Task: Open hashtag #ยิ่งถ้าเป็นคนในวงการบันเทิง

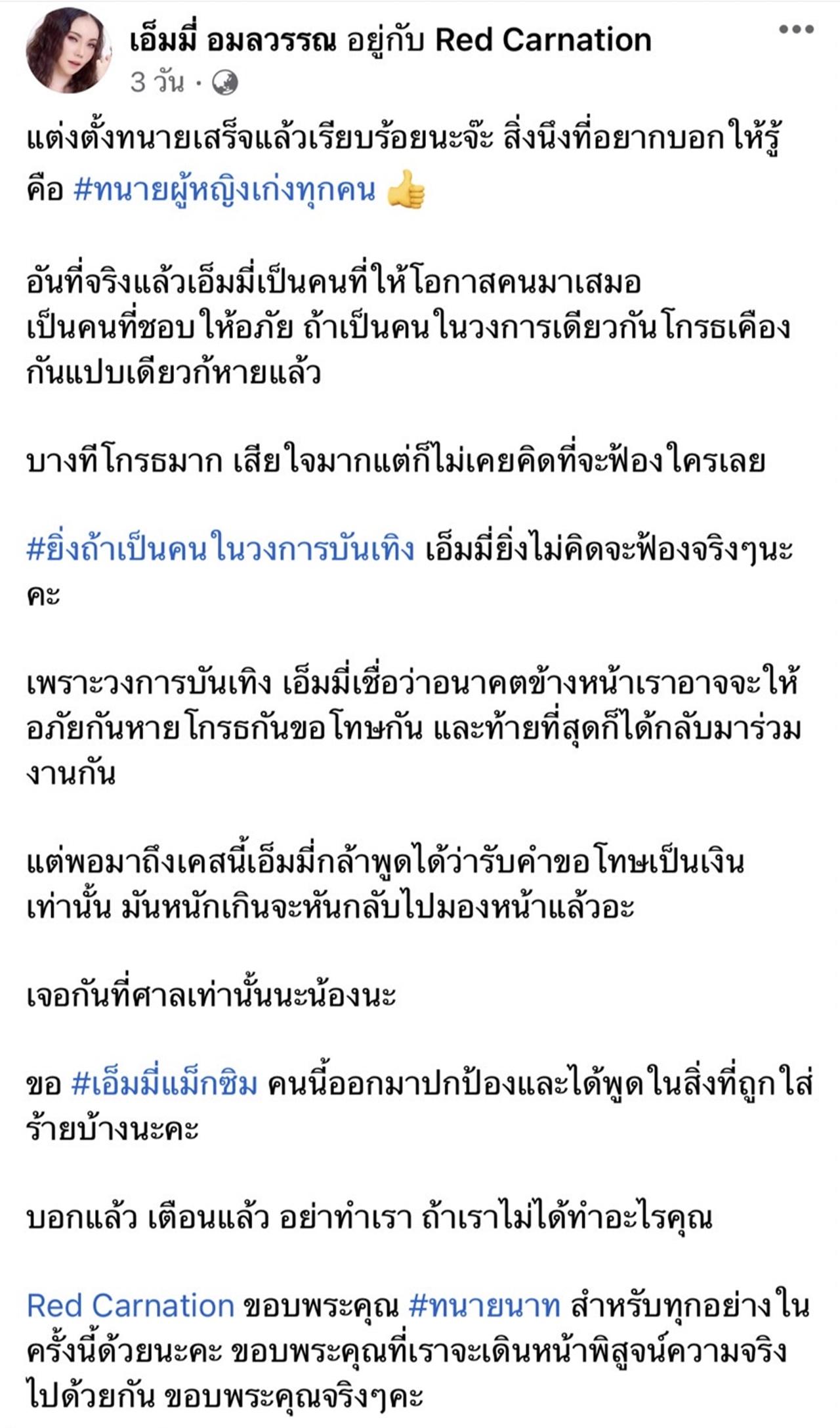Action: [220, 549]
